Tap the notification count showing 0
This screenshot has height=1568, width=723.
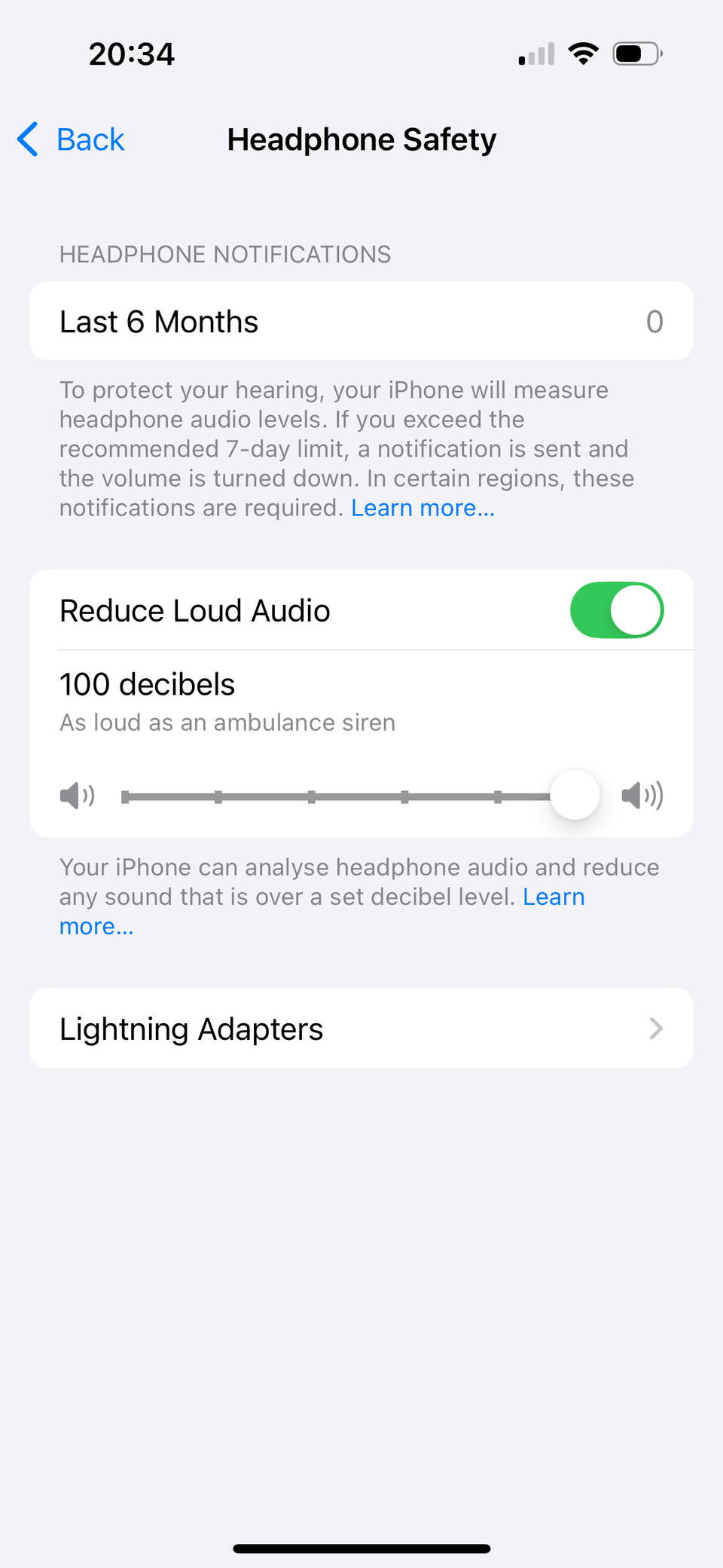[x=654, y=321]
